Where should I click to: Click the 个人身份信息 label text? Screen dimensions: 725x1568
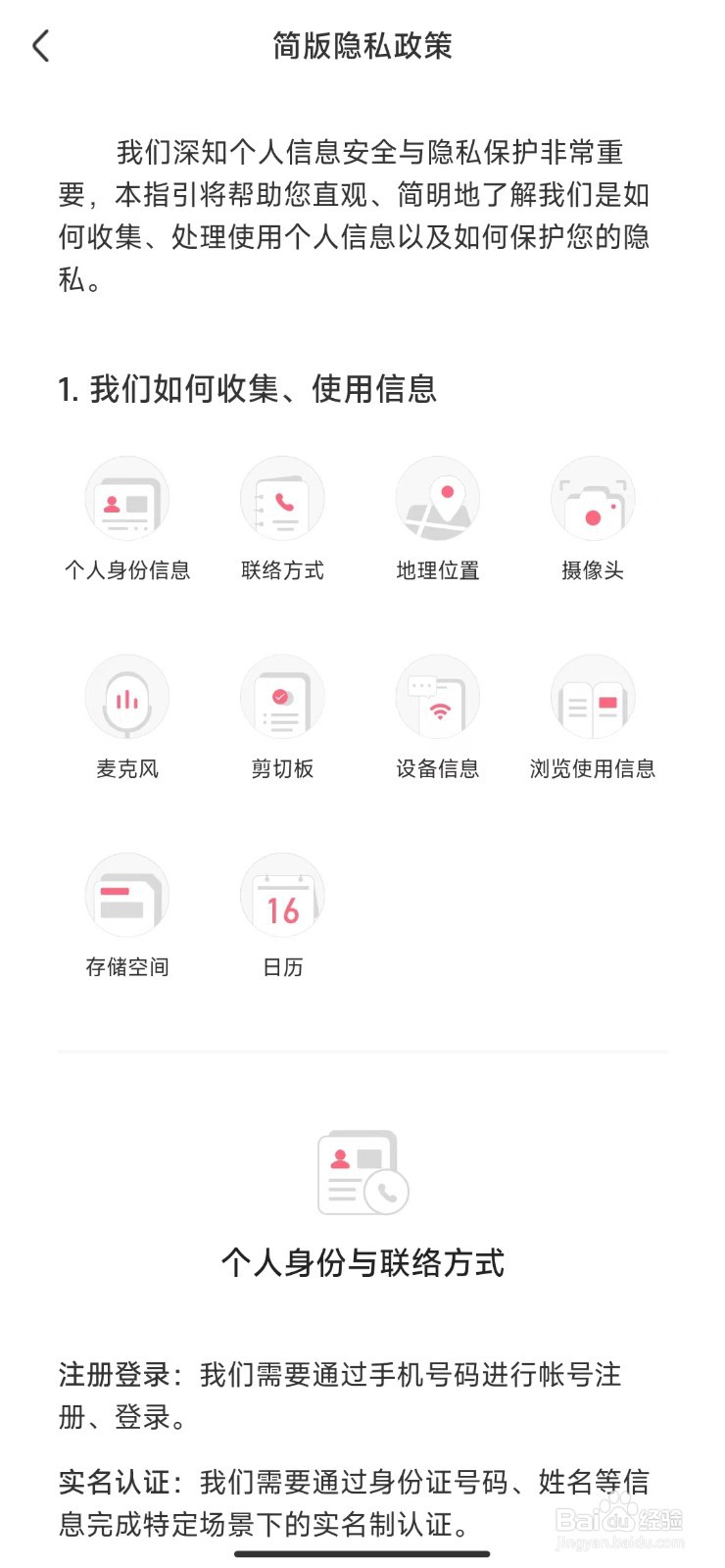point(127,571)
